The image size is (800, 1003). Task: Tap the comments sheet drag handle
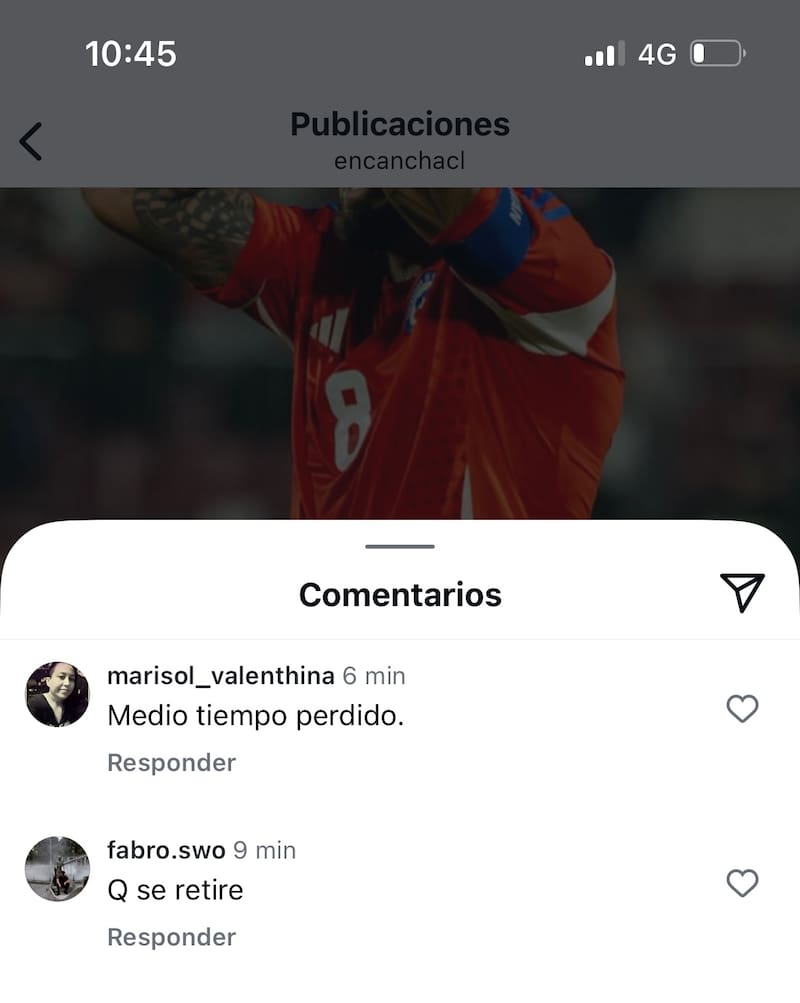click(400, 547)
